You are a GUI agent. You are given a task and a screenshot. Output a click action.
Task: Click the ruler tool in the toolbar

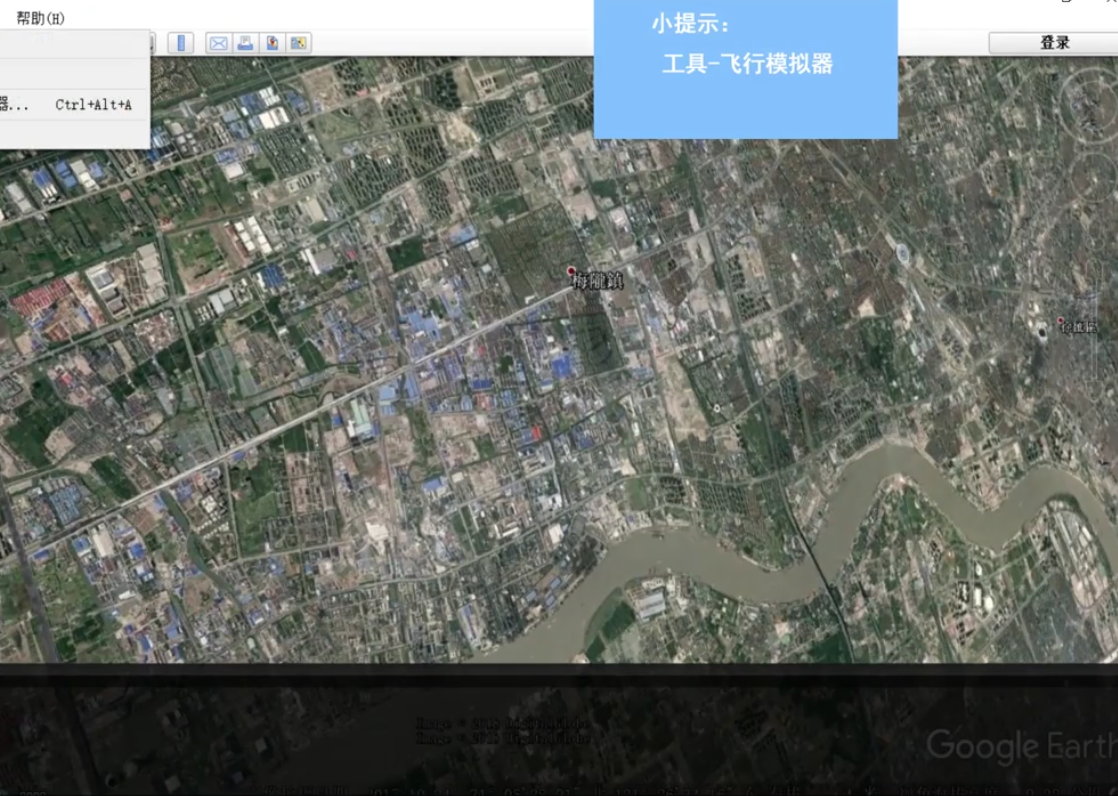[181, 43]
